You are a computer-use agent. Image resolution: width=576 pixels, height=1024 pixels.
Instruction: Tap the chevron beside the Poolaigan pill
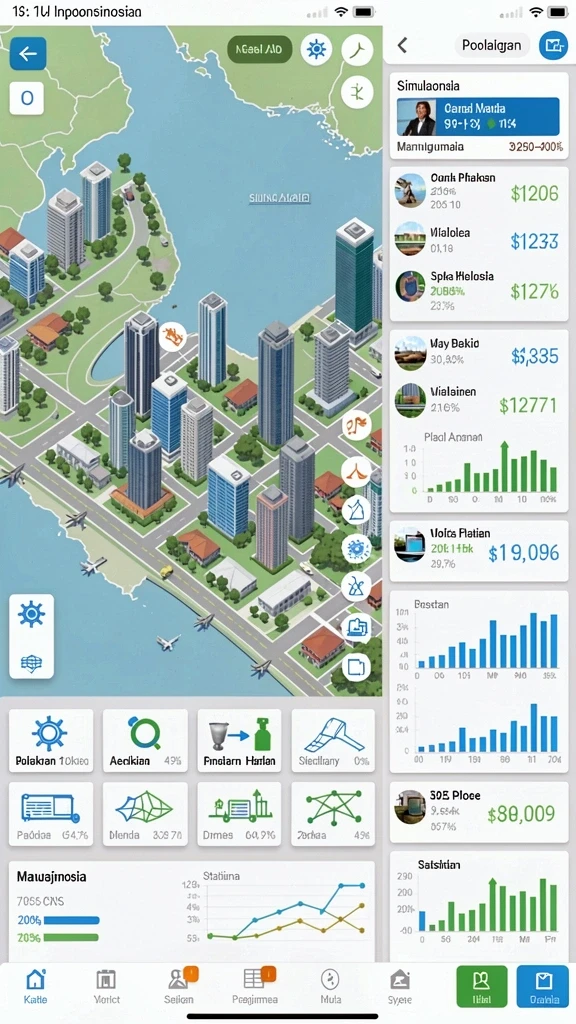402,45
